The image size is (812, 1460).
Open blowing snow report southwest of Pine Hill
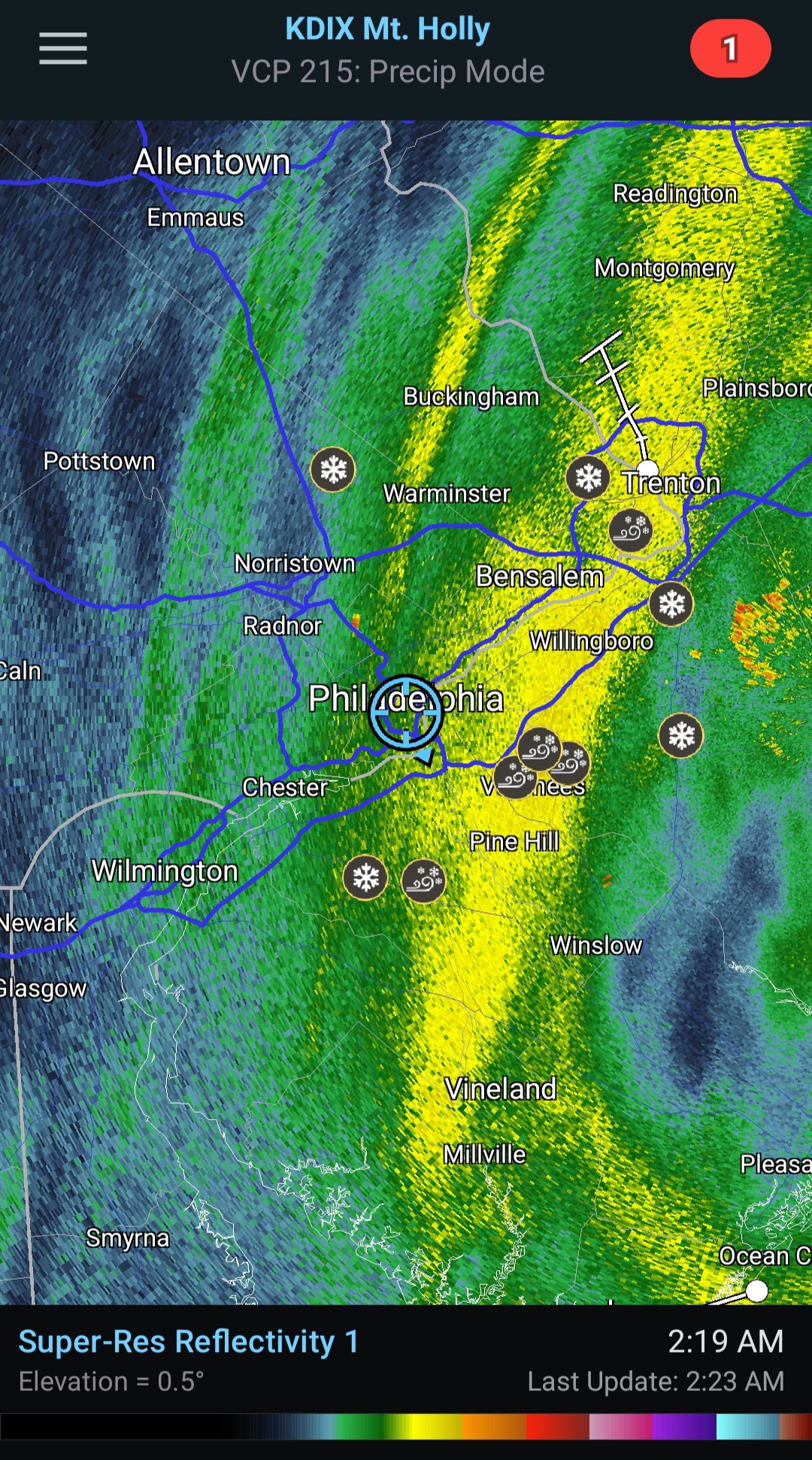(x=424, y=880)
